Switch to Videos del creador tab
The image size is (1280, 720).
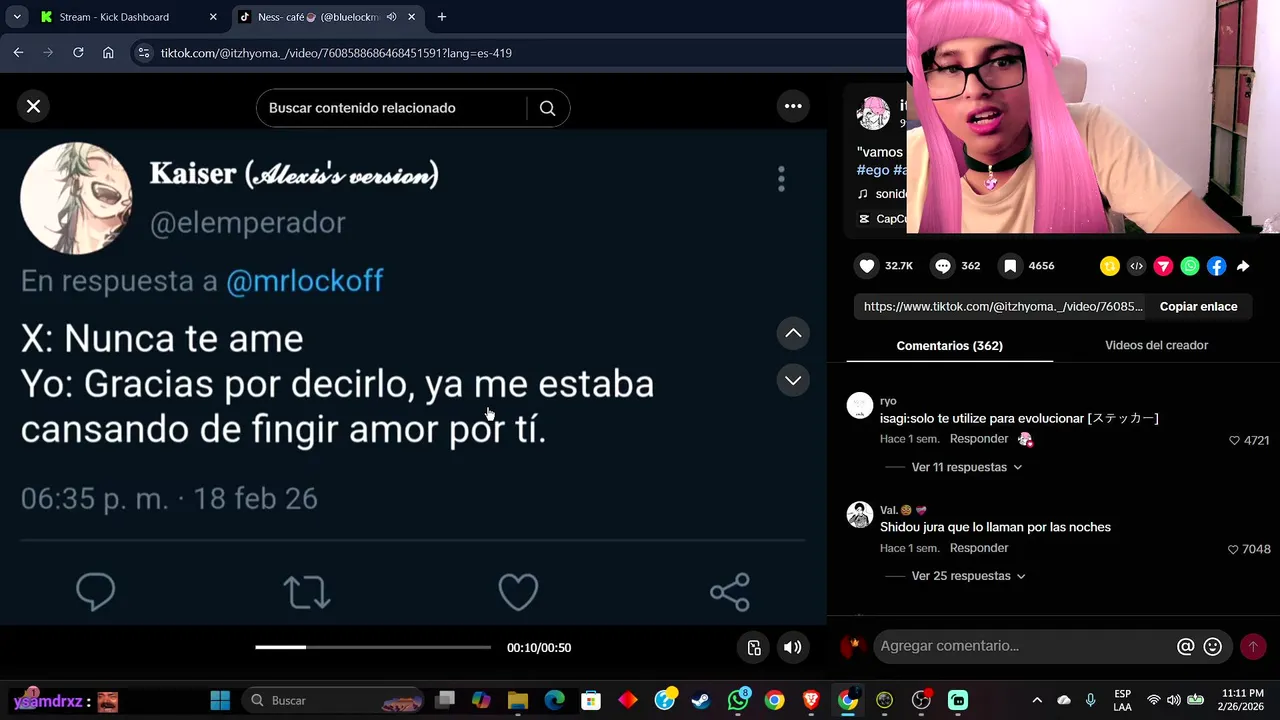(1156, 345)
